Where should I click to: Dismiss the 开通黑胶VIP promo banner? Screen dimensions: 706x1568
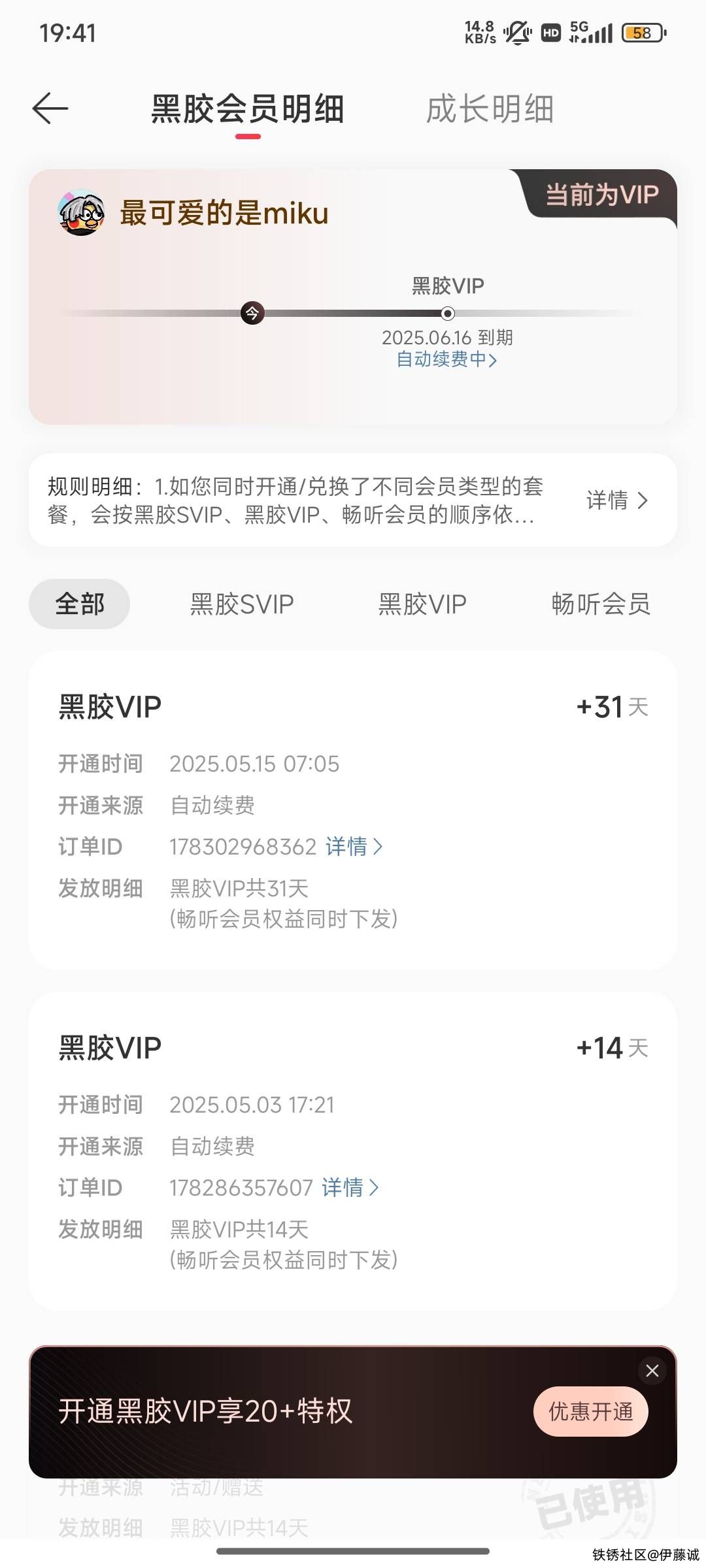point(652,1371)
